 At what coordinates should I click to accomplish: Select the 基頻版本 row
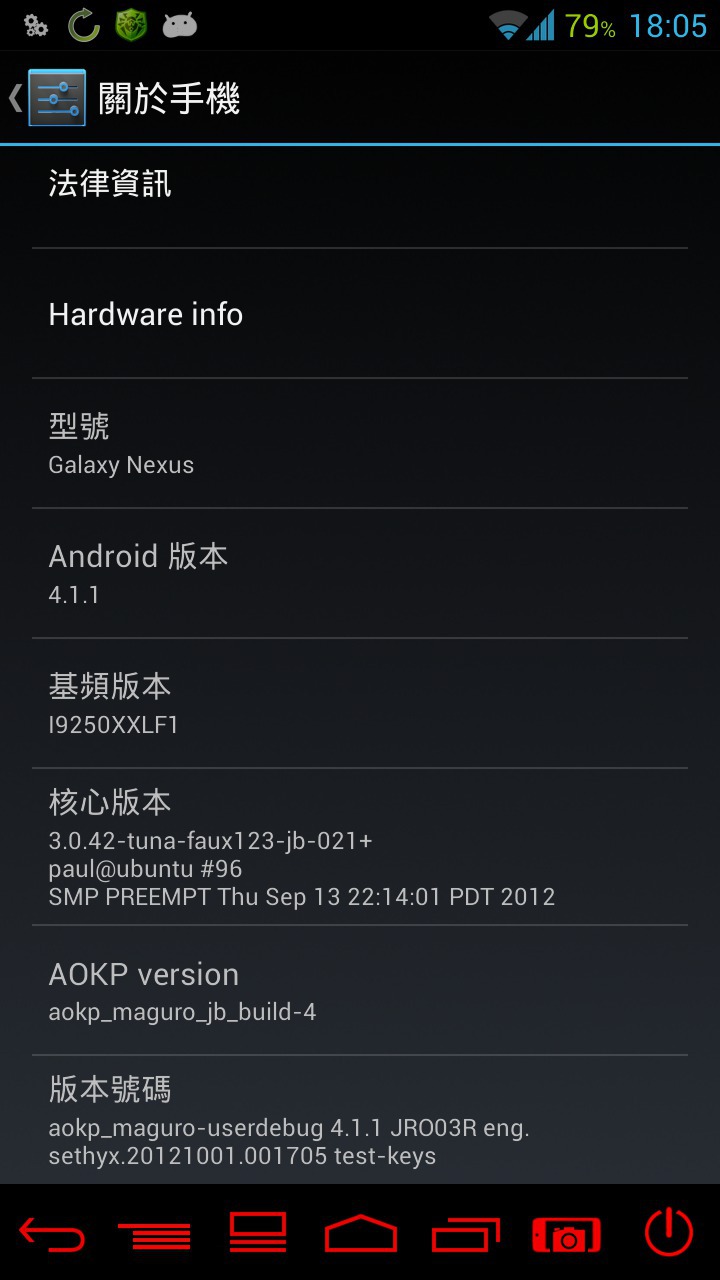(x=360, y=704)
